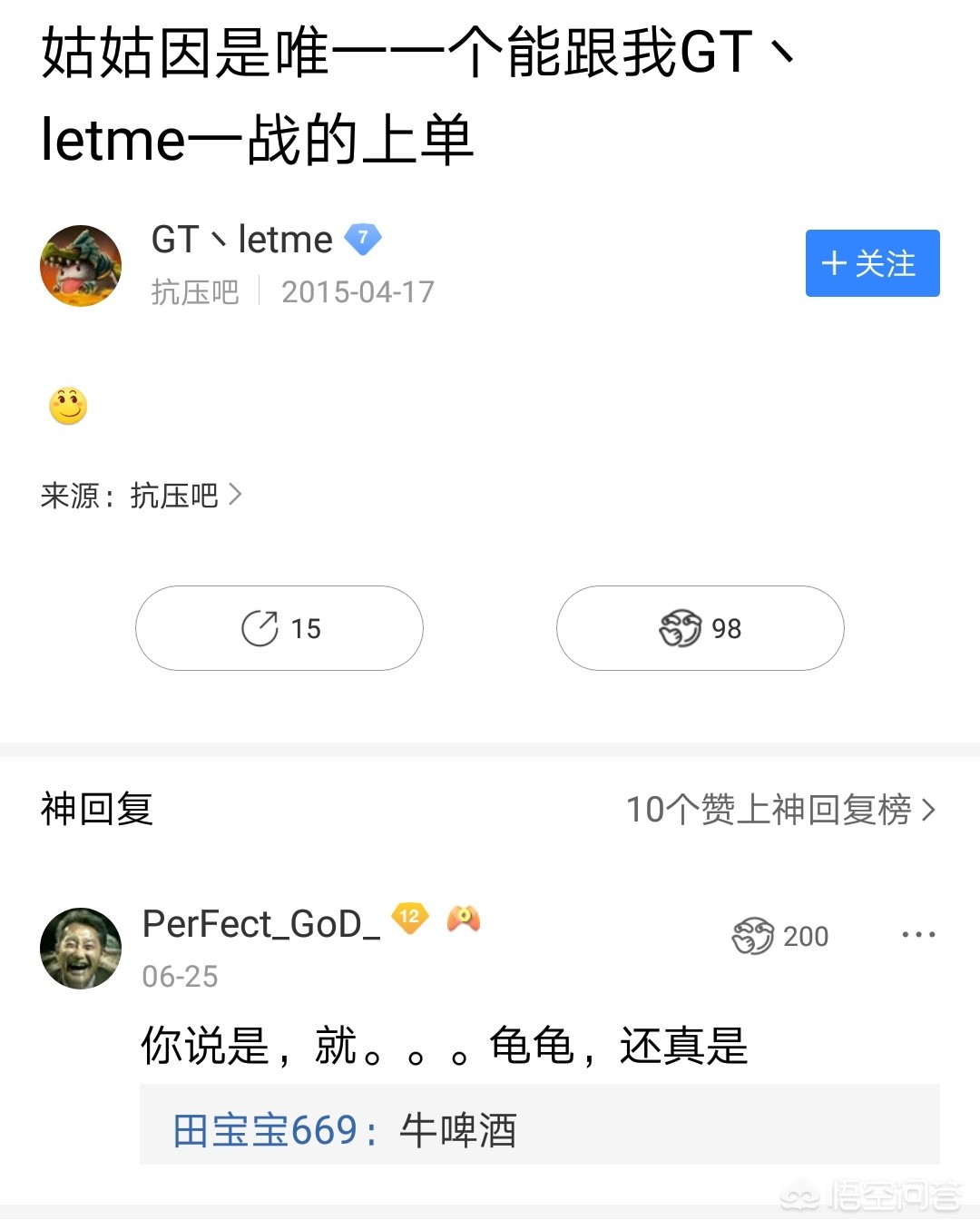Viewport: 980px width, 1230px height.
Task: Select the 神回复 section heading
Action: [97, 810]
